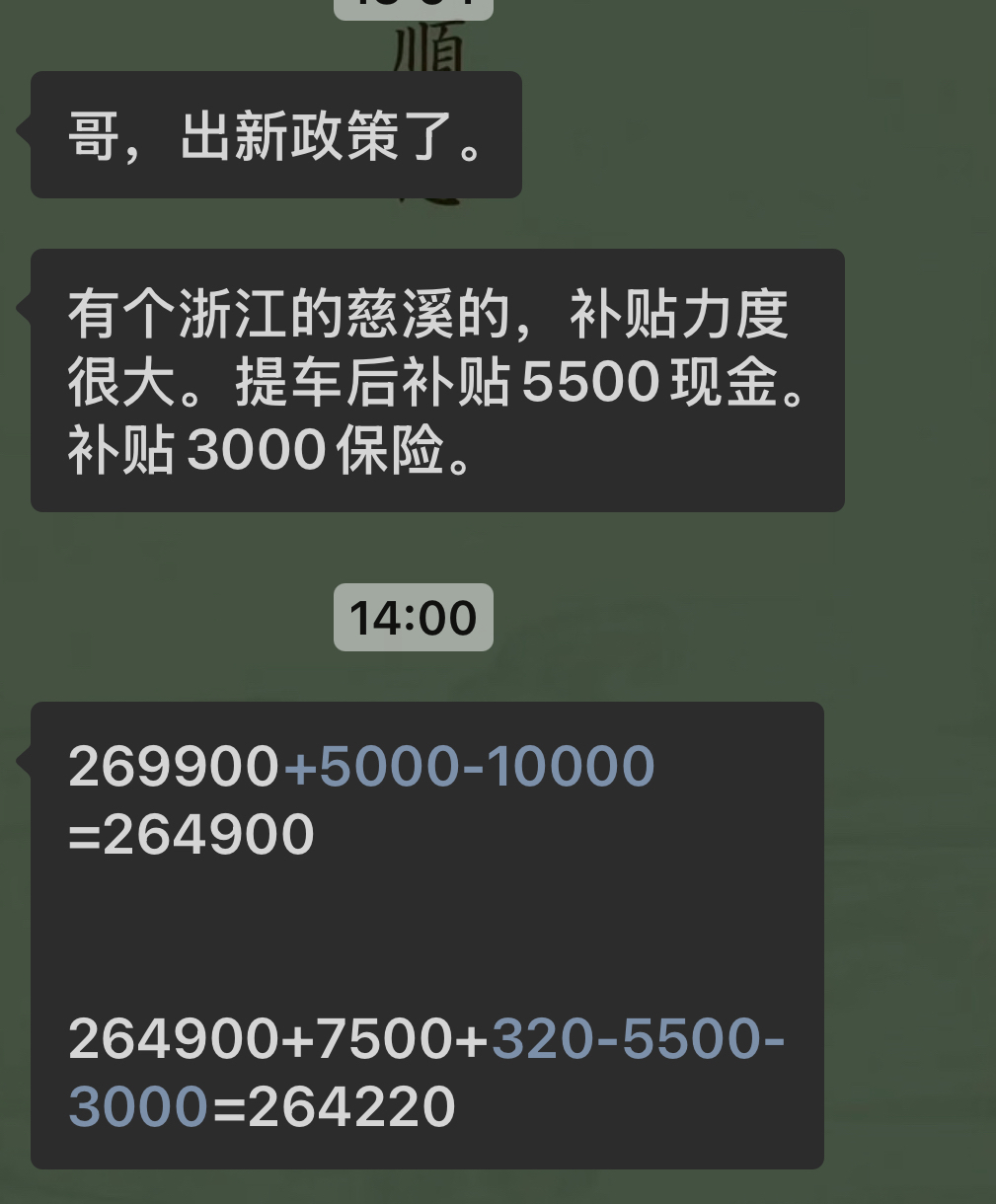Tap the "264900" number starting the second calculation
Viewport: 996px width, 1204px height.
point(173,1037)
